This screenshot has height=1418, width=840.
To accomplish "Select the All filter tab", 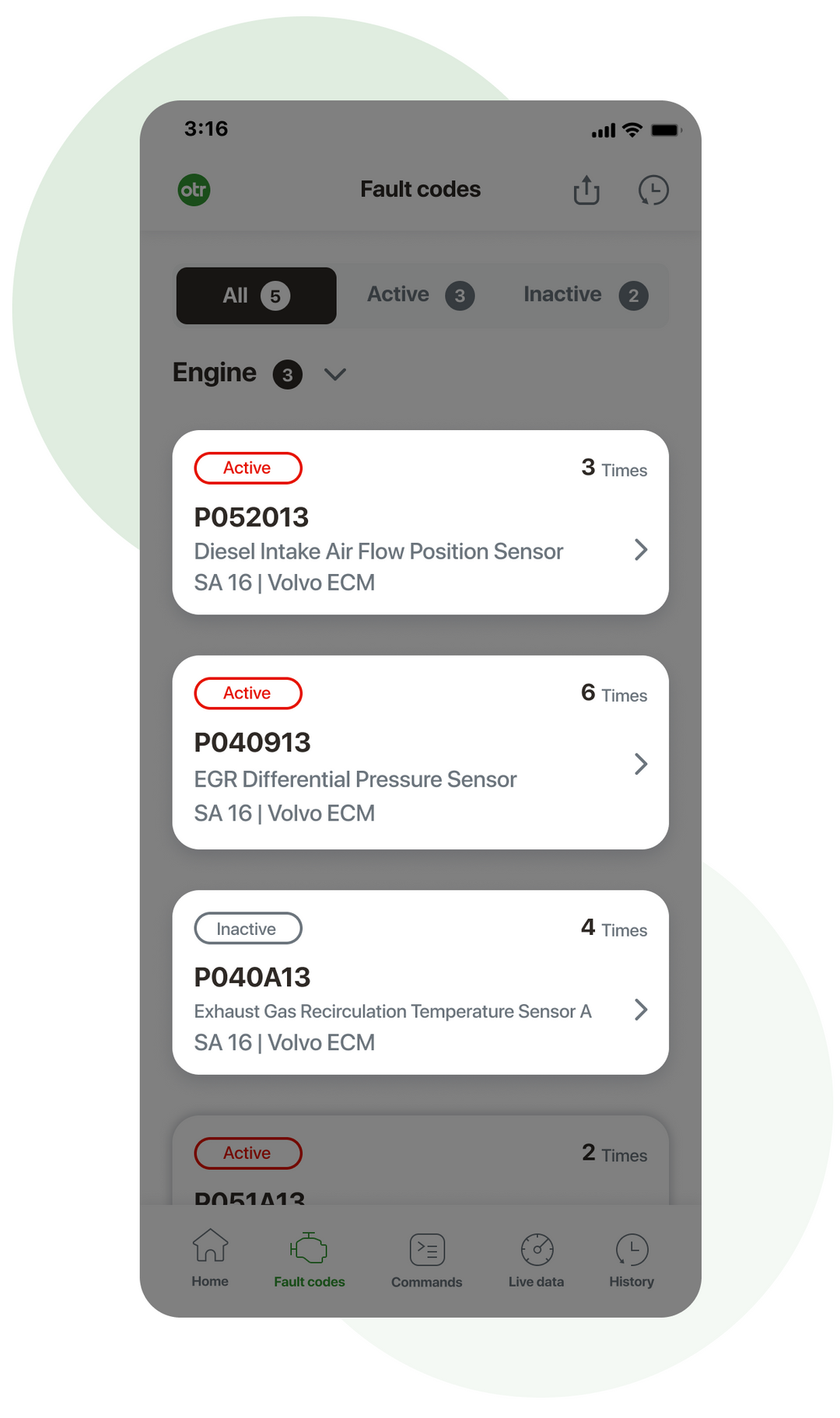I will pyautogui.click(x=256, y=296).
